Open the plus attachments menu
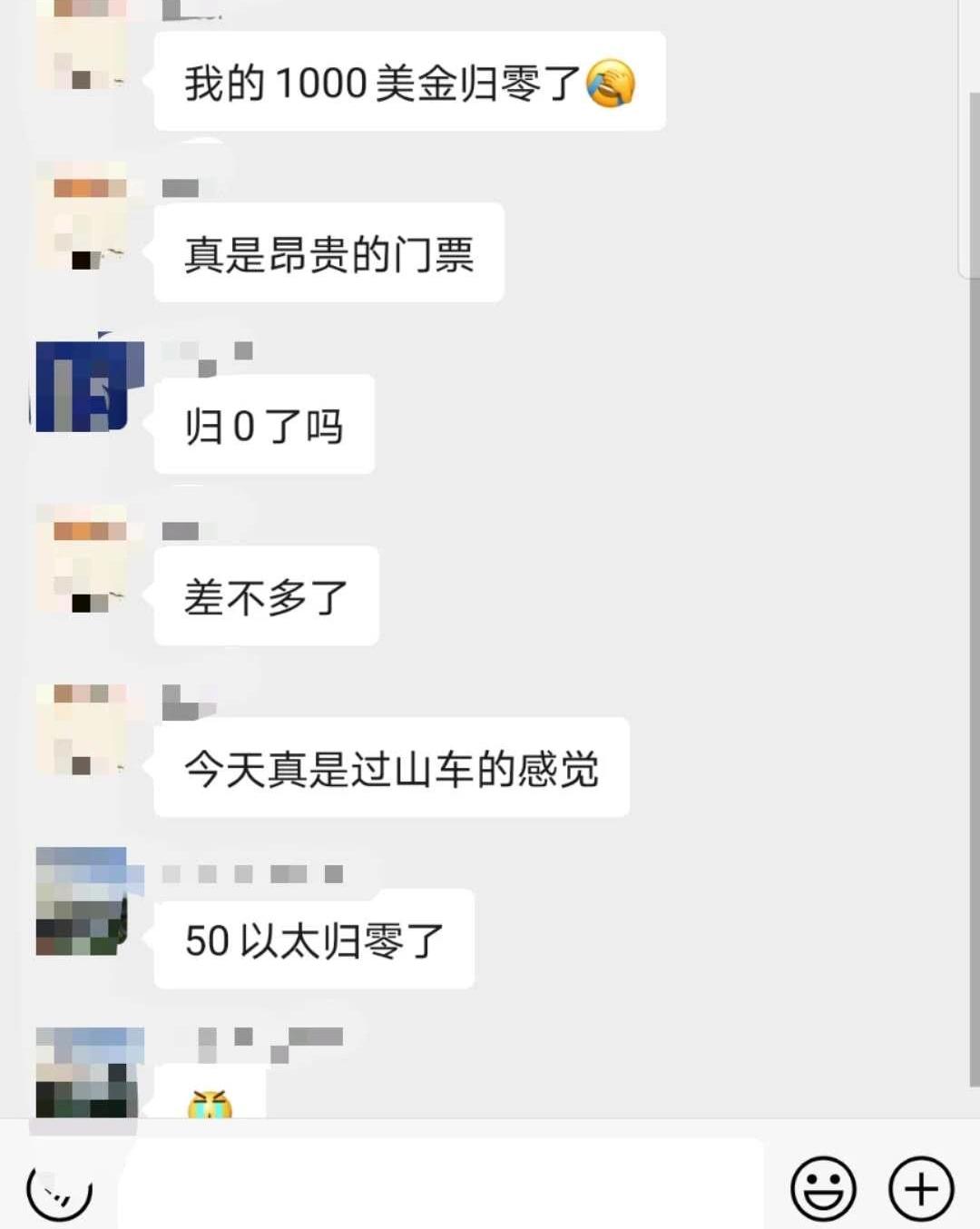This screenshot has height=1229, width=980. click(x=921, y=1188)
